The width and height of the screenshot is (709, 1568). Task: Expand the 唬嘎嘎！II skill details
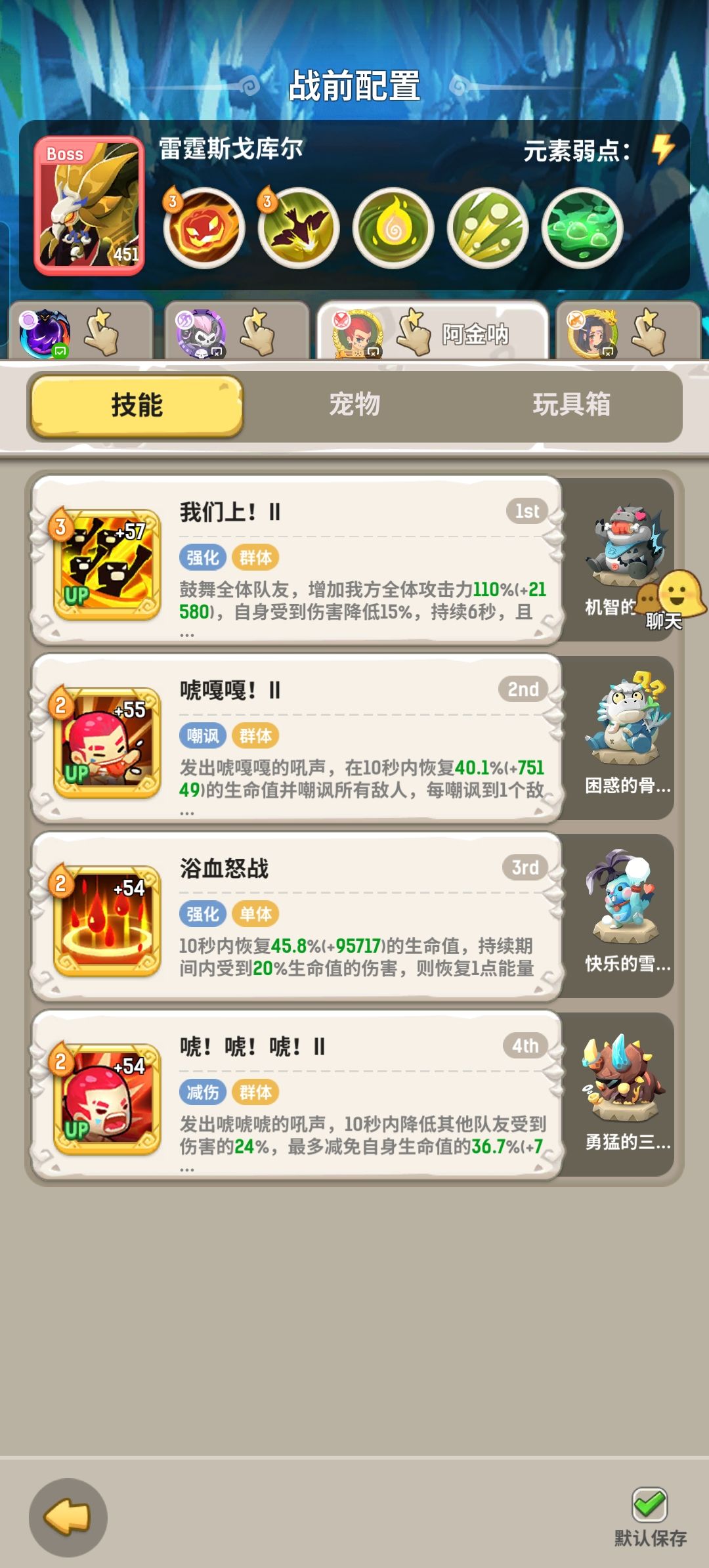click(185, 812)
